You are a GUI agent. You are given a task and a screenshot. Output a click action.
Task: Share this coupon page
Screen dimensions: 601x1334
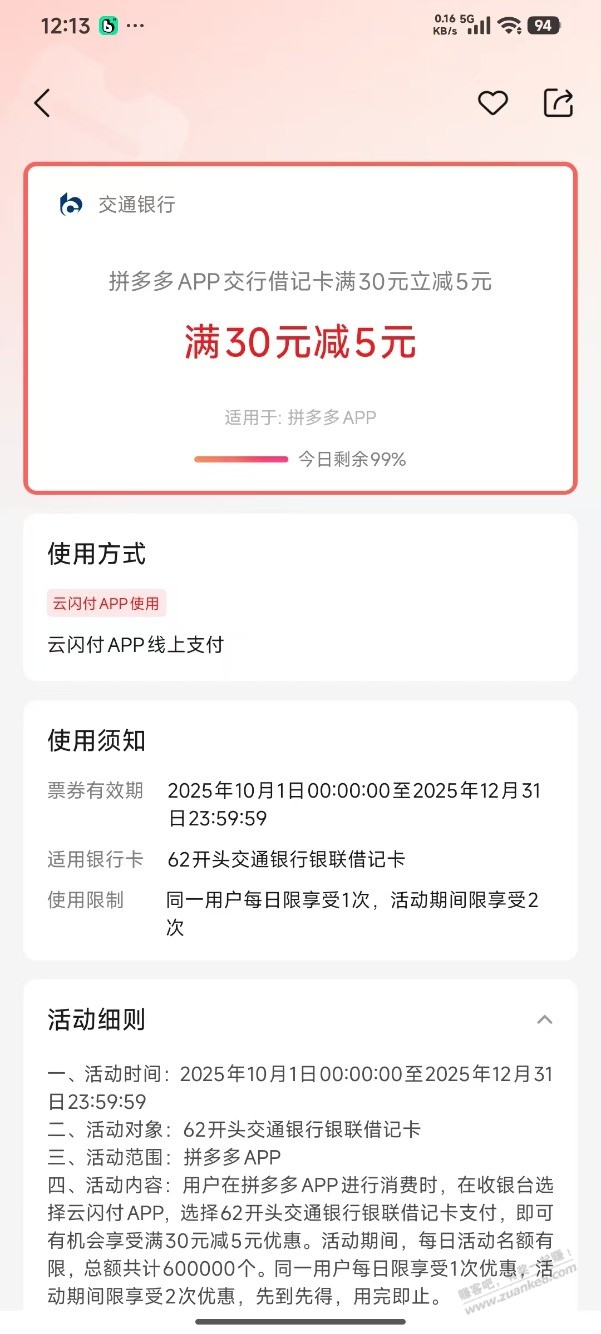point(558,103)
